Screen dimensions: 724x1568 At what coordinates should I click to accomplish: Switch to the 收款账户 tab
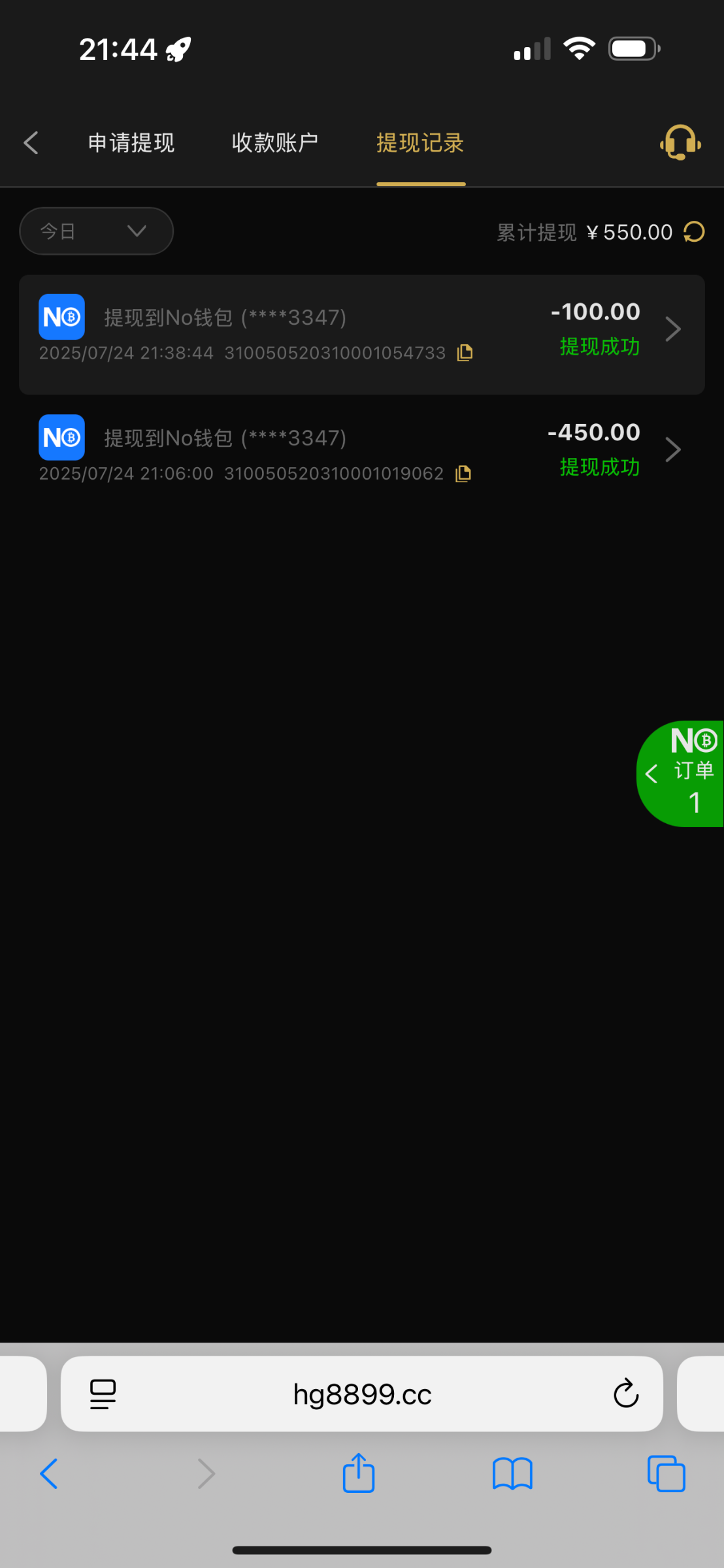(x=274, y=142)
